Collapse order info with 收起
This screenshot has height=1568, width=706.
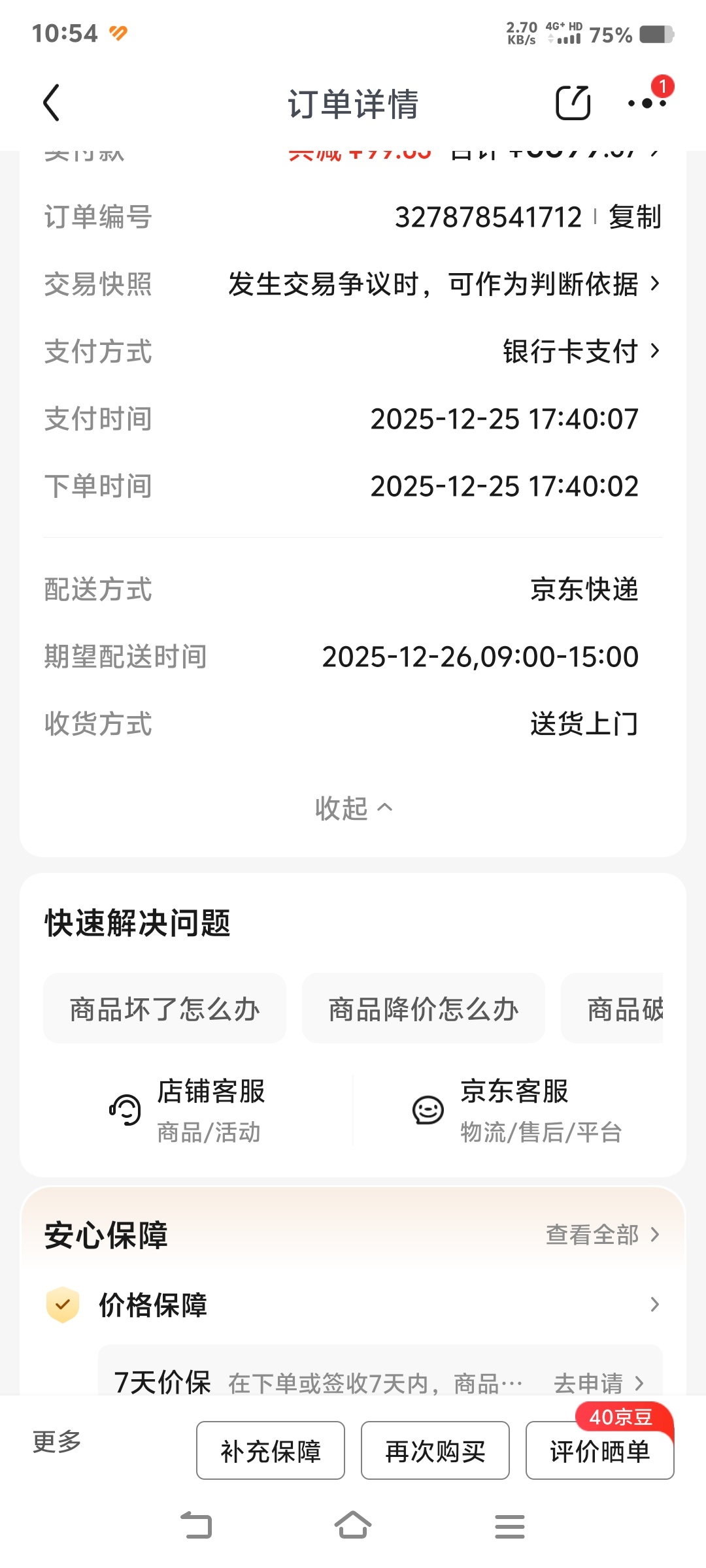(x=353, y=809)
